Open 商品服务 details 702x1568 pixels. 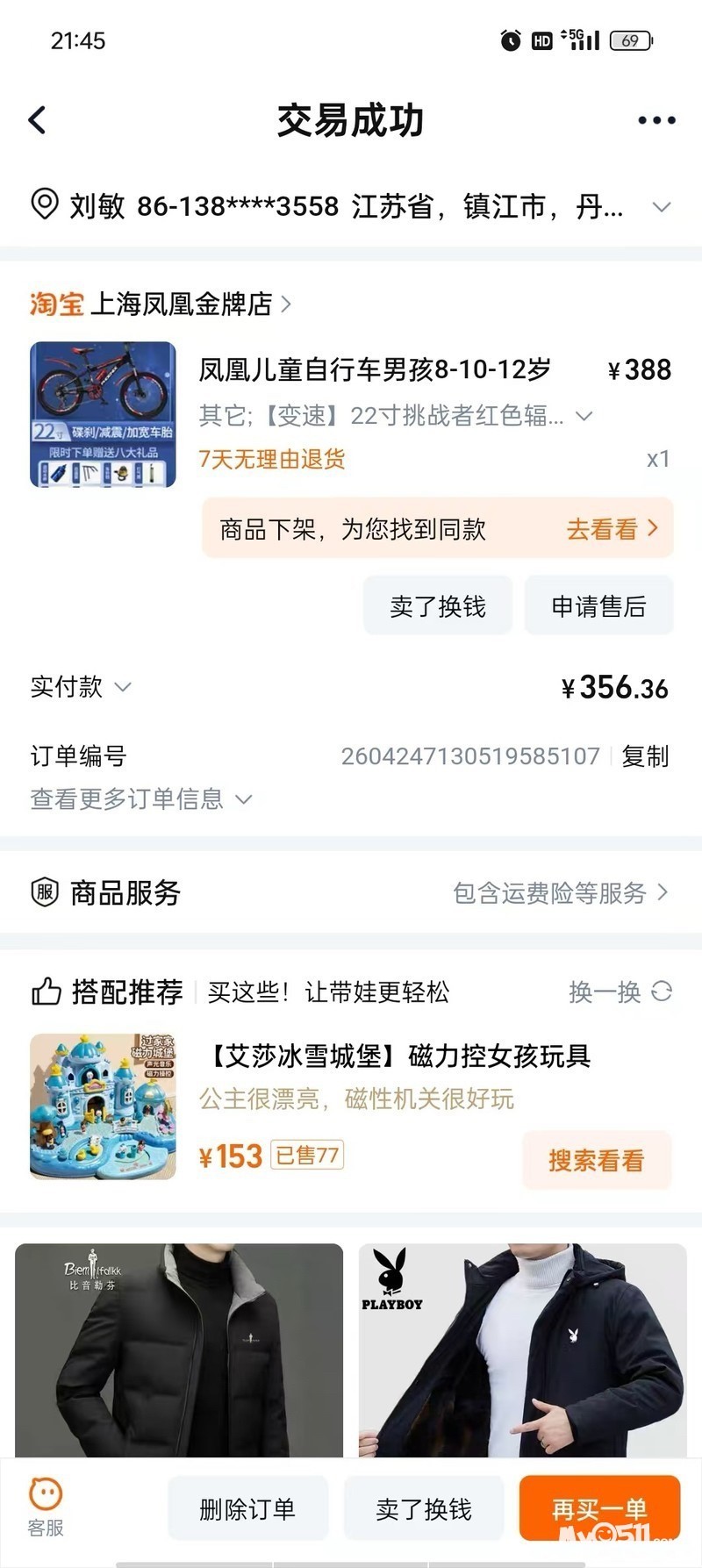click(351, 892)
